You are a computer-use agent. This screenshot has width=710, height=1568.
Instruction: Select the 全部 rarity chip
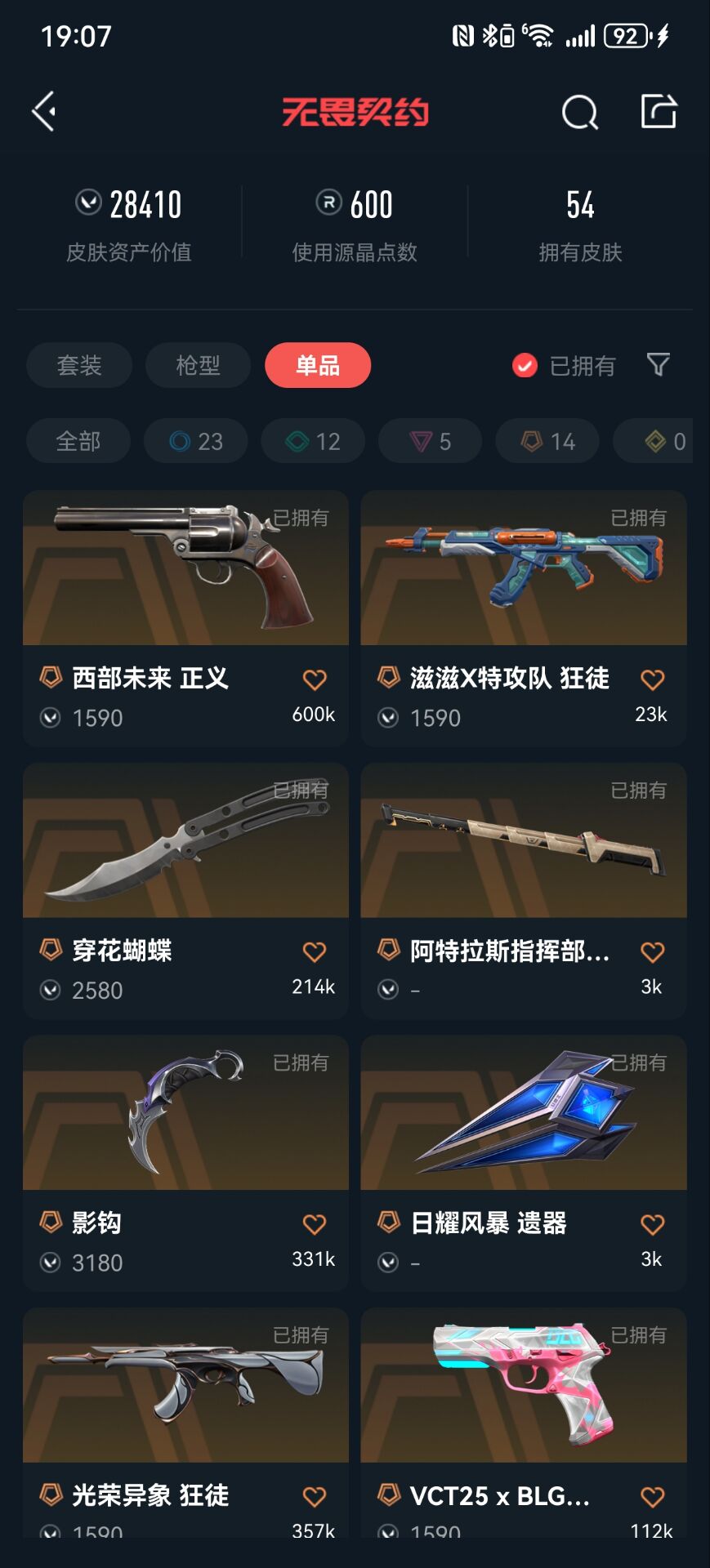(x=78, y=441)
